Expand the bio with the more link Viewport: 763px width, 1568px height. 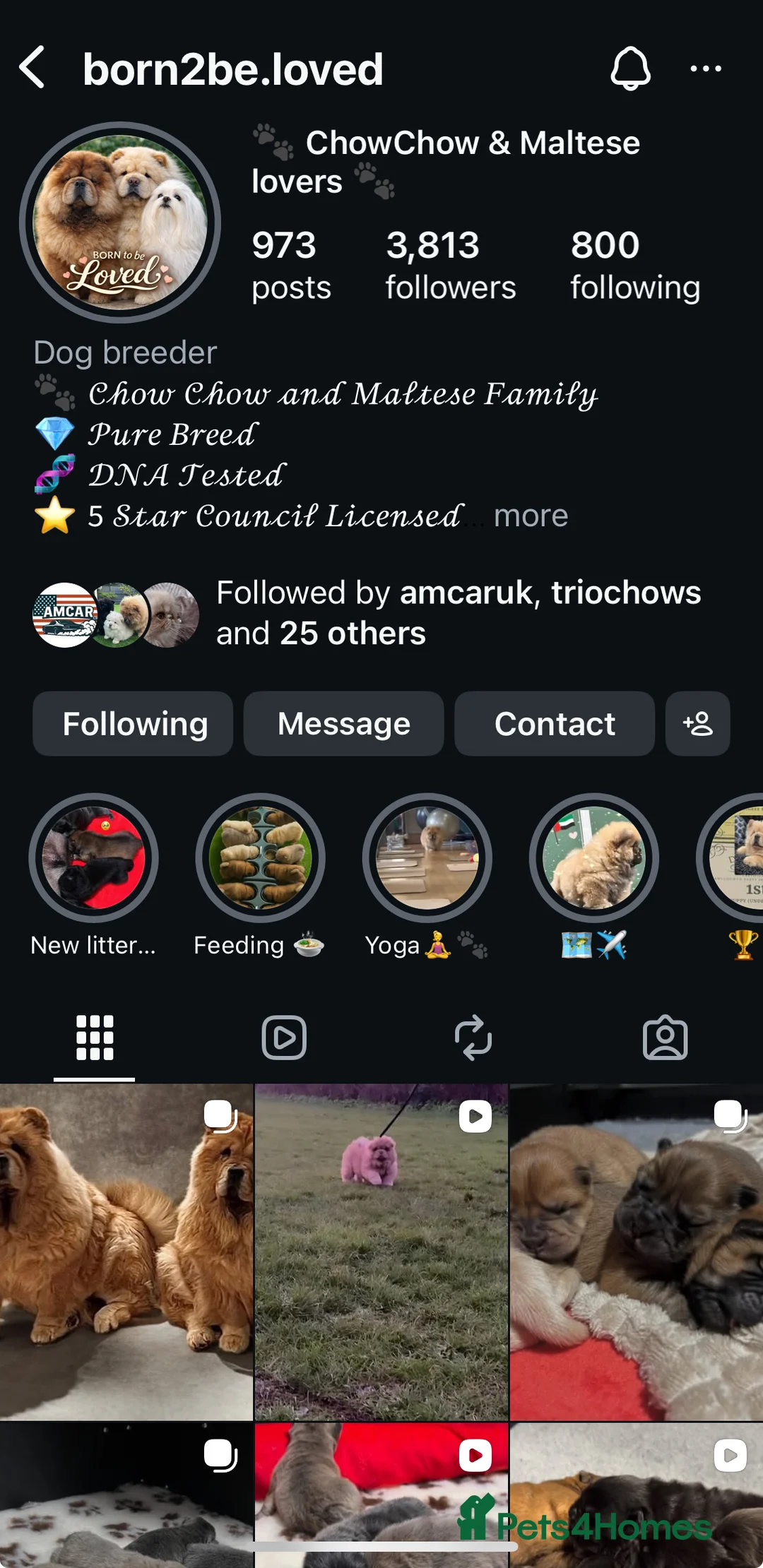[x=531, y=516]
